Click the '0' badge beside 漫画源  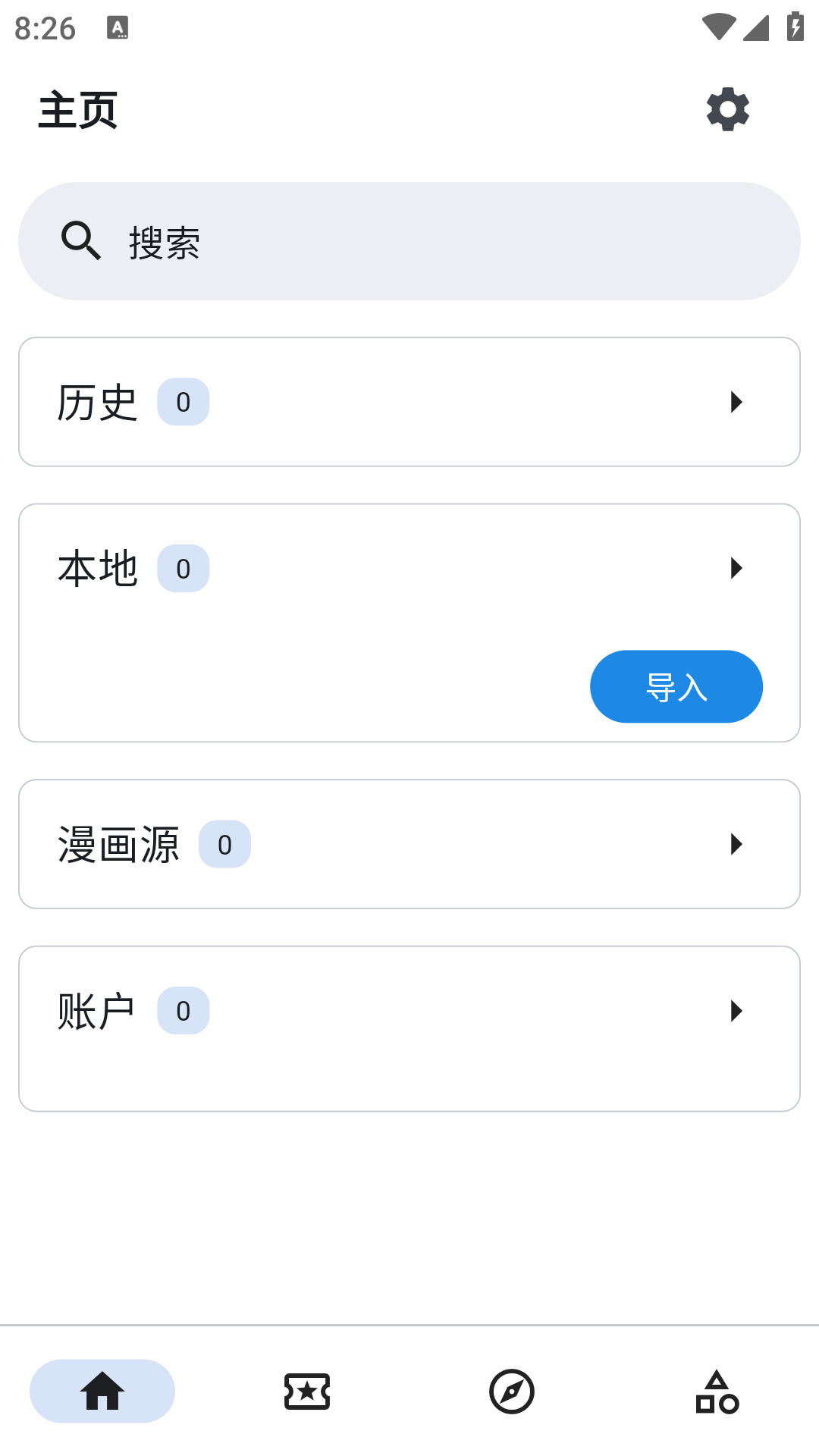pyautogui.click(x=224, y=844)
